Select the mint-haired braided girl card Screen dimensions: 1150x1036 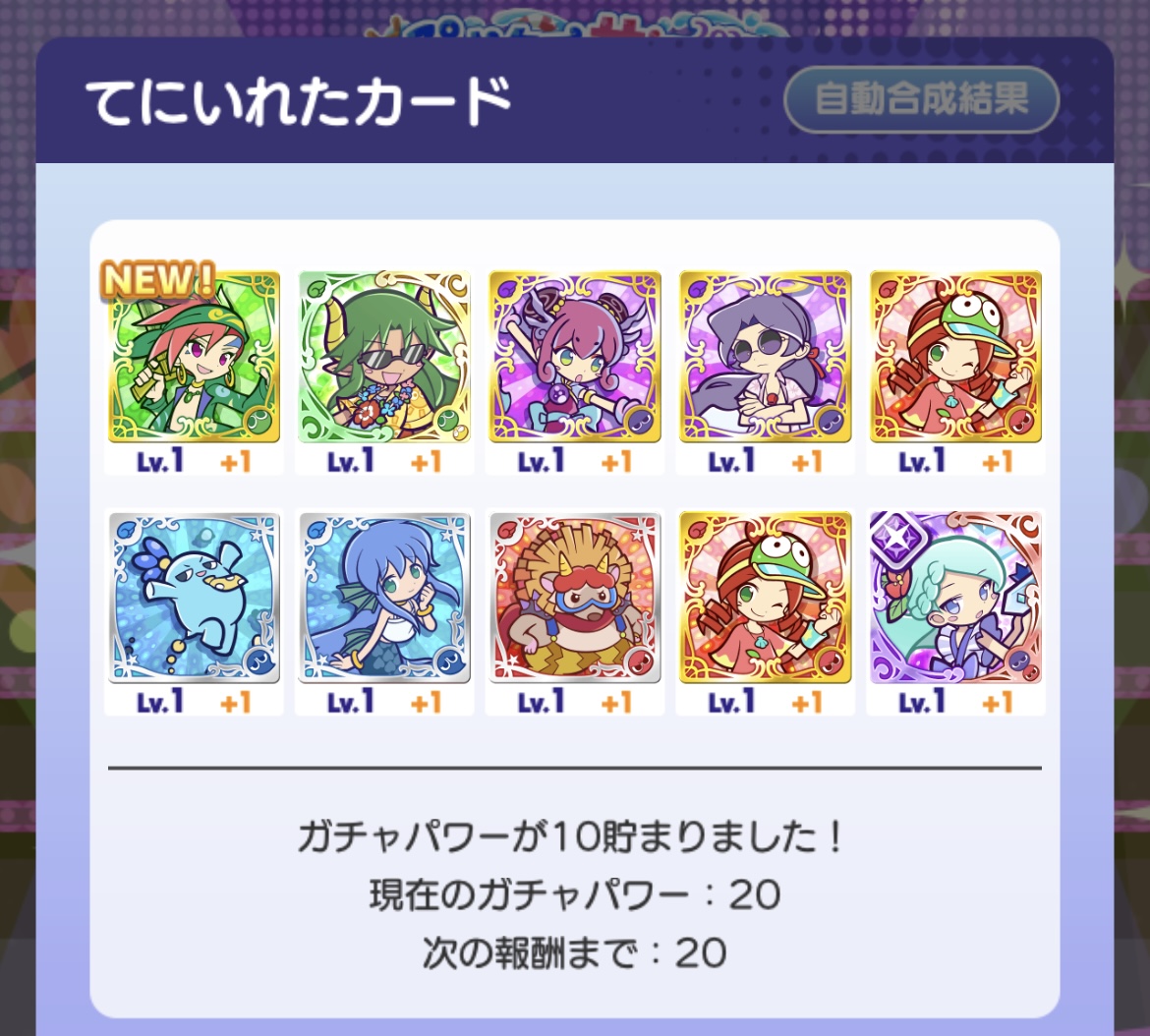click(x=955, y=598)
